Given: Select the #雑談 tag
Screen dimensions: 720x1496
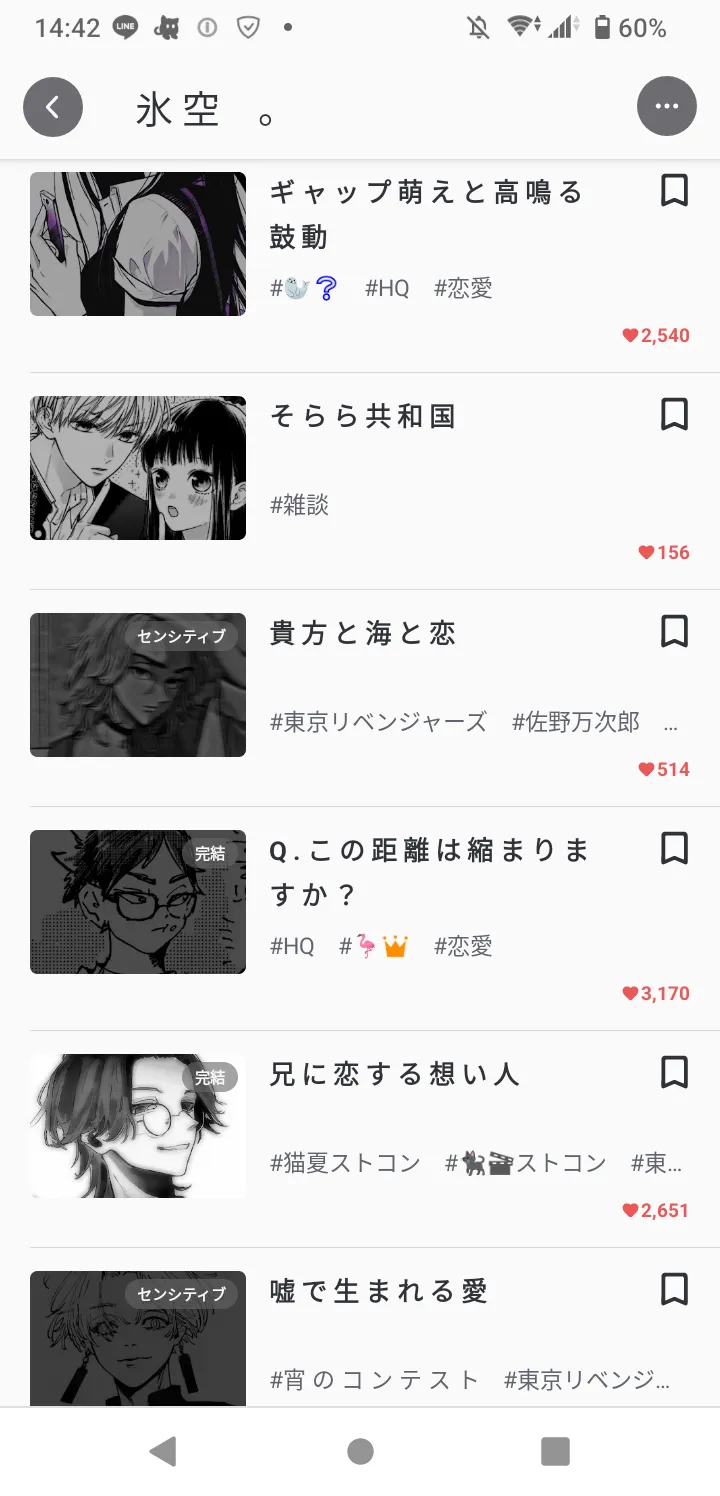Looking at the screenshot, I should click(x=299, y=505).
